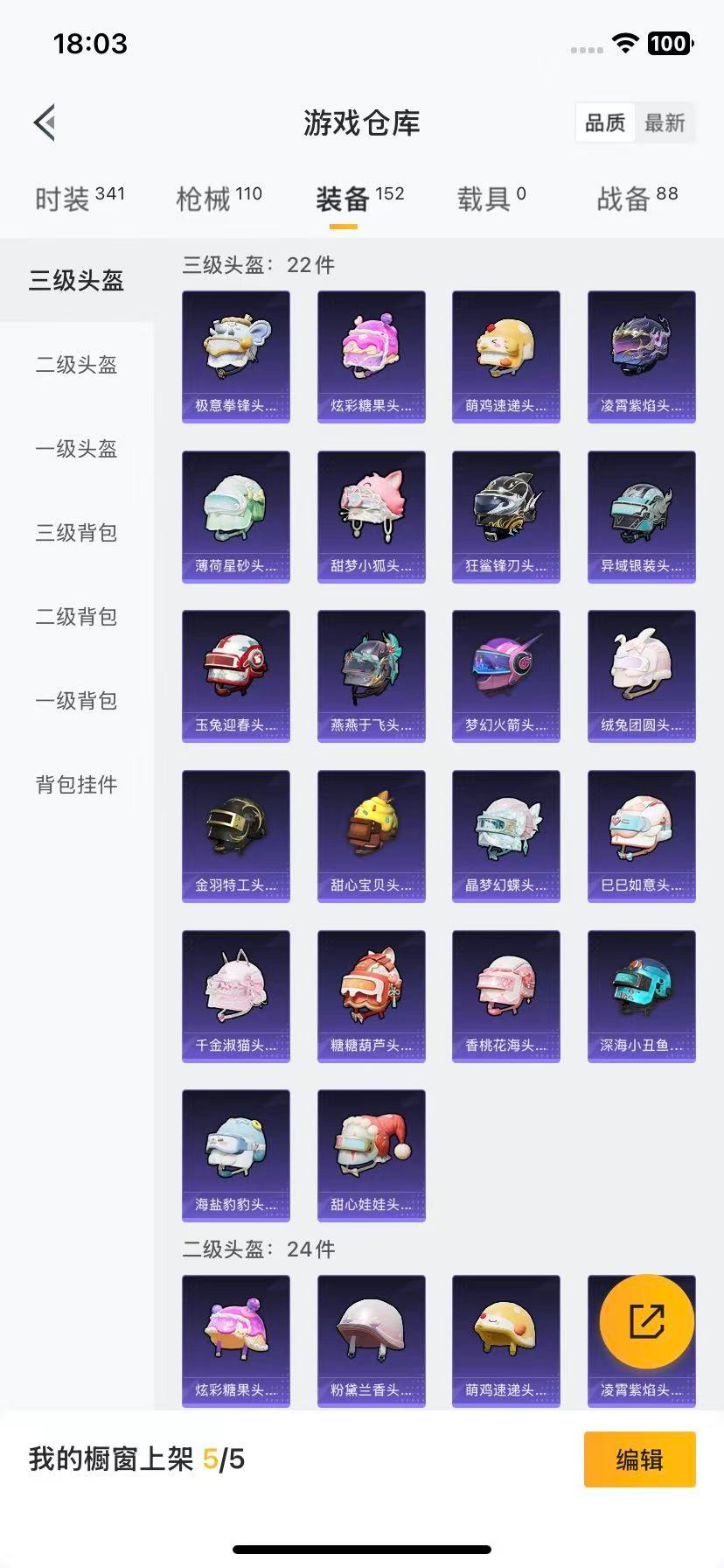Viewport: 724px width, 1568px height.
Task: Select the 一级头盔 category filter
Action: 75,449
